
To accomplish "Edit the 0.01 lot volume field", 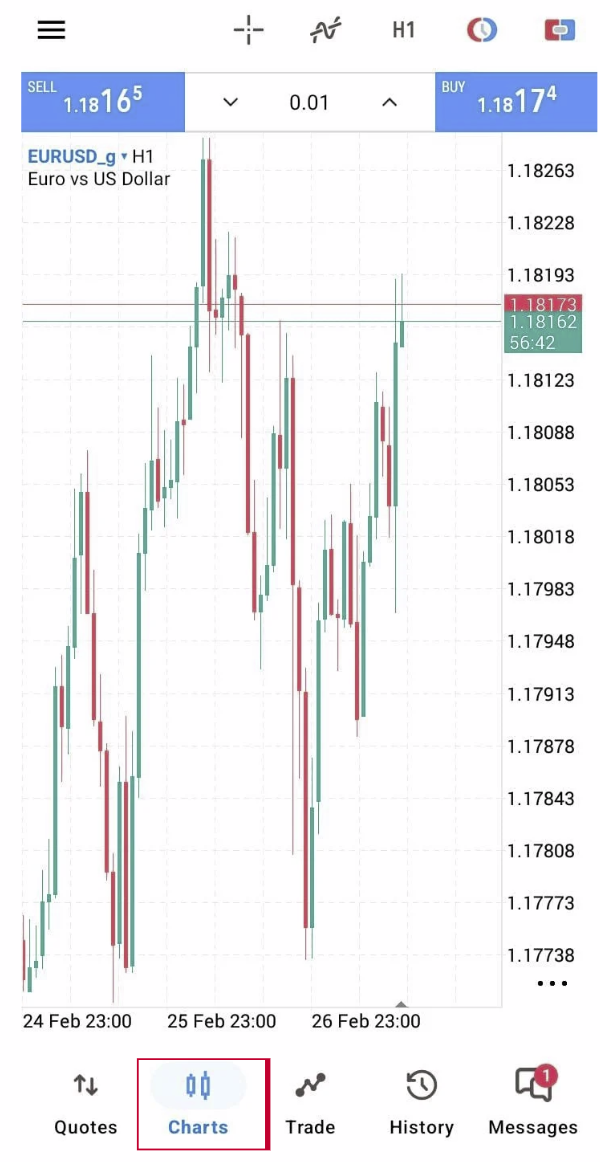I will pos(309,102).
